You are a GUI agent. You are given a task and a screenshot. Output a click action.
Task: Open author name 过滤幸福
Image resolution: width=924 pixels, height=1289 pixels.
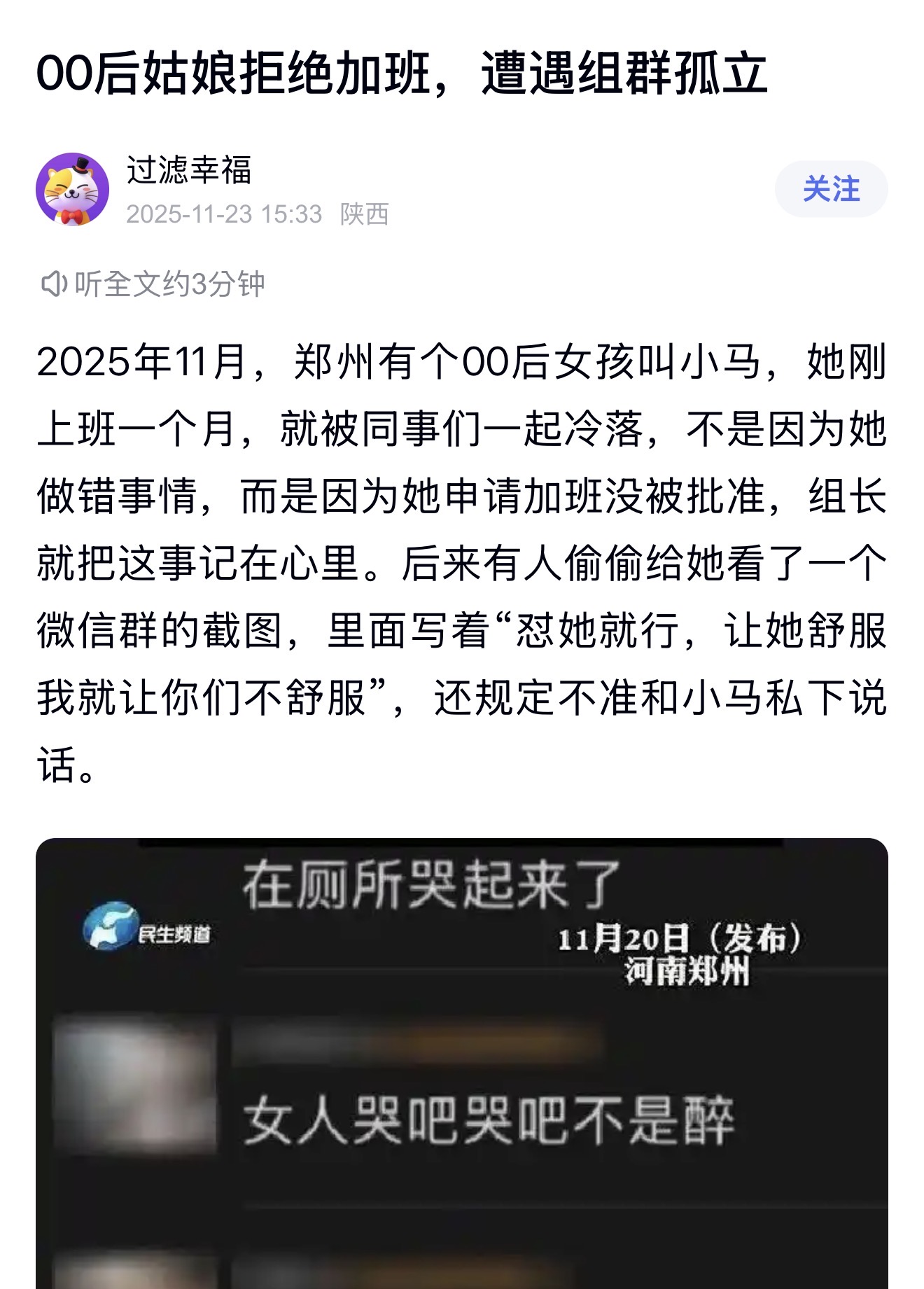(x=188, y=170)
